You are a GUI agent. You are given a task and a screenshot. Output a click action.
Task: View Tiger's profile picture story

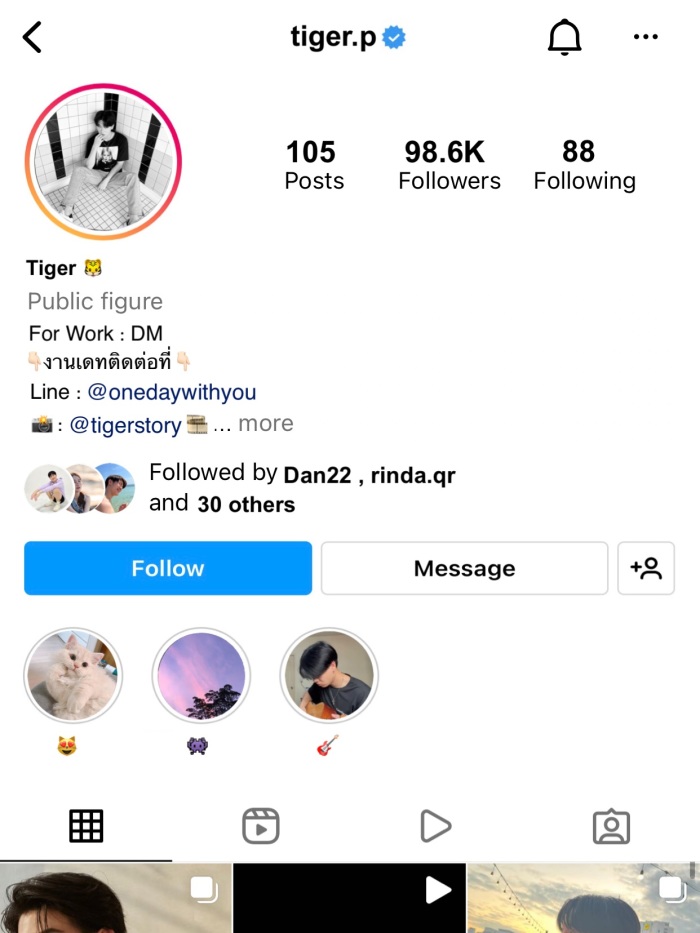coord(103,162)
